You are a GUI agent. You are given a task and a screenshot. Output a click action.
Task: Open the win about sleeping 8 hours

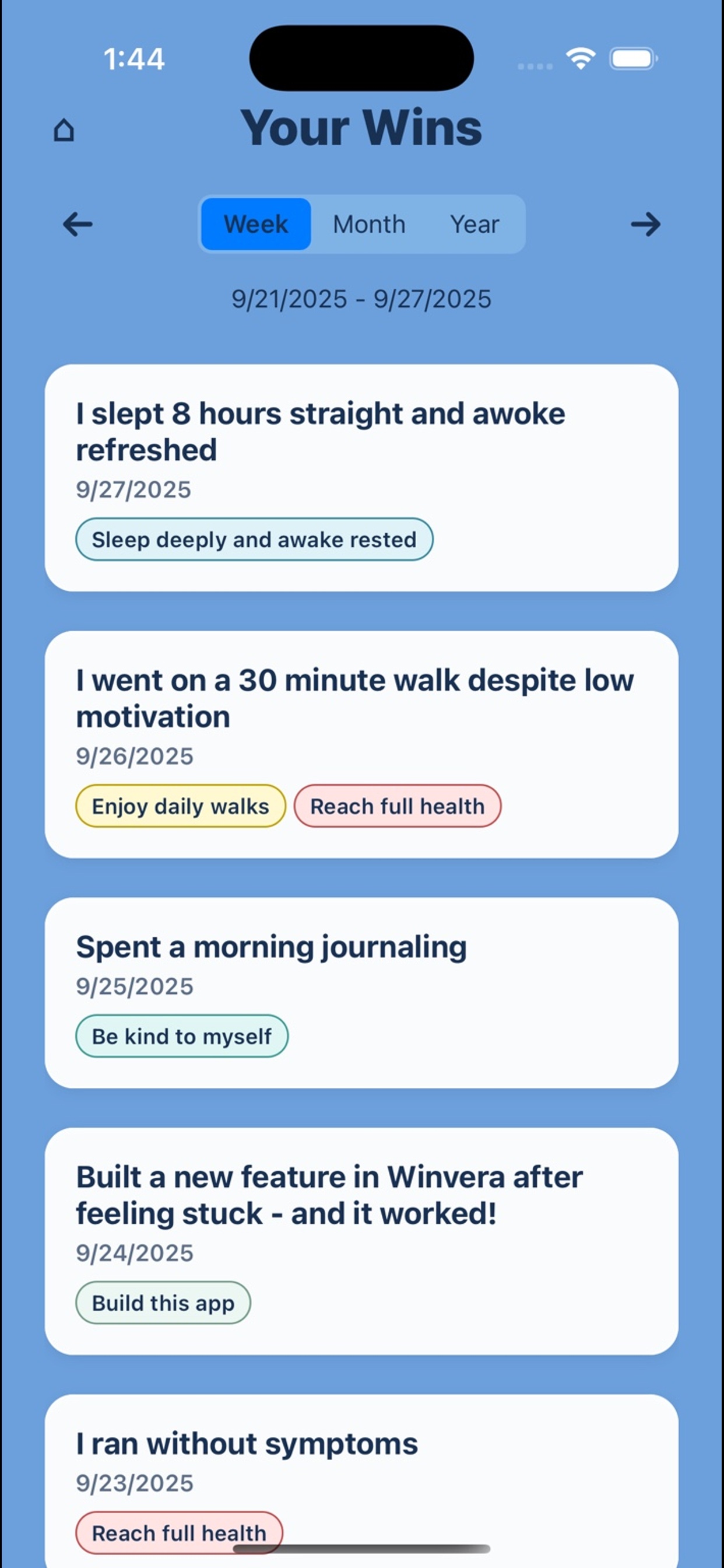tap(320, 432)
